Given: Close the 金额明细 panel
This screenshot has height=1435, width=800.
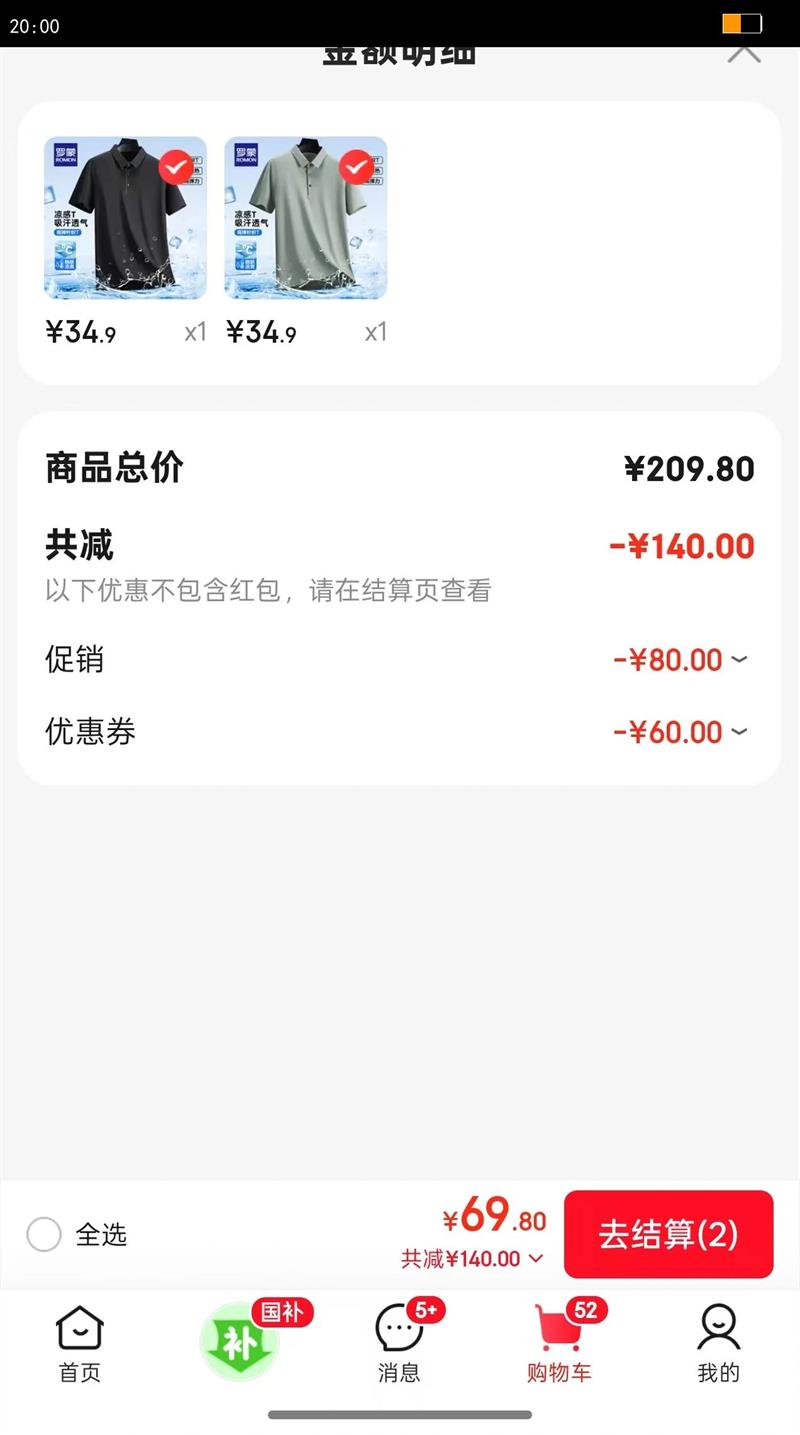Looking at the screenshot, I should [744, 53].
